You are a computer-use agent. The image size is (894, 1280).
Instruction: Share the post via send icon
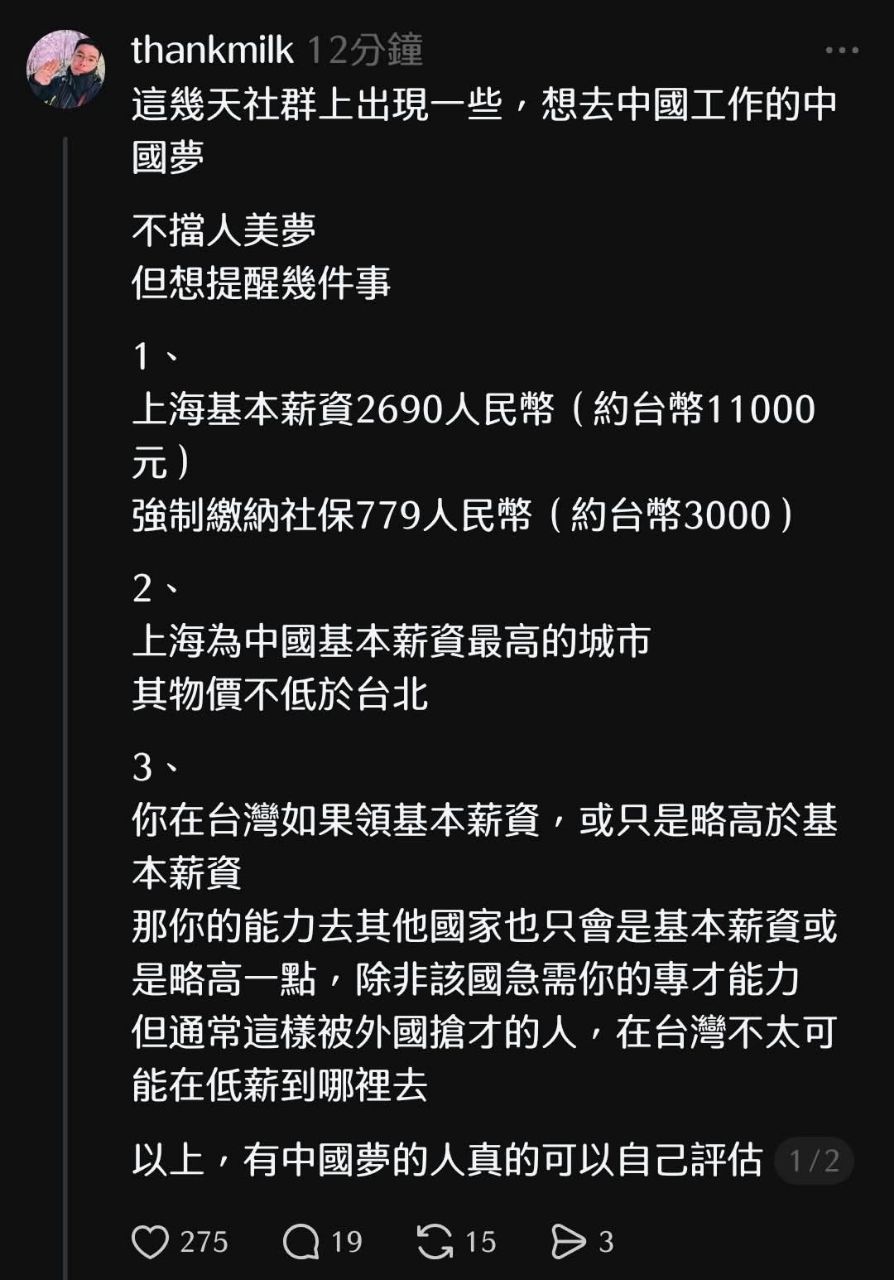(x=568, y=1242)
